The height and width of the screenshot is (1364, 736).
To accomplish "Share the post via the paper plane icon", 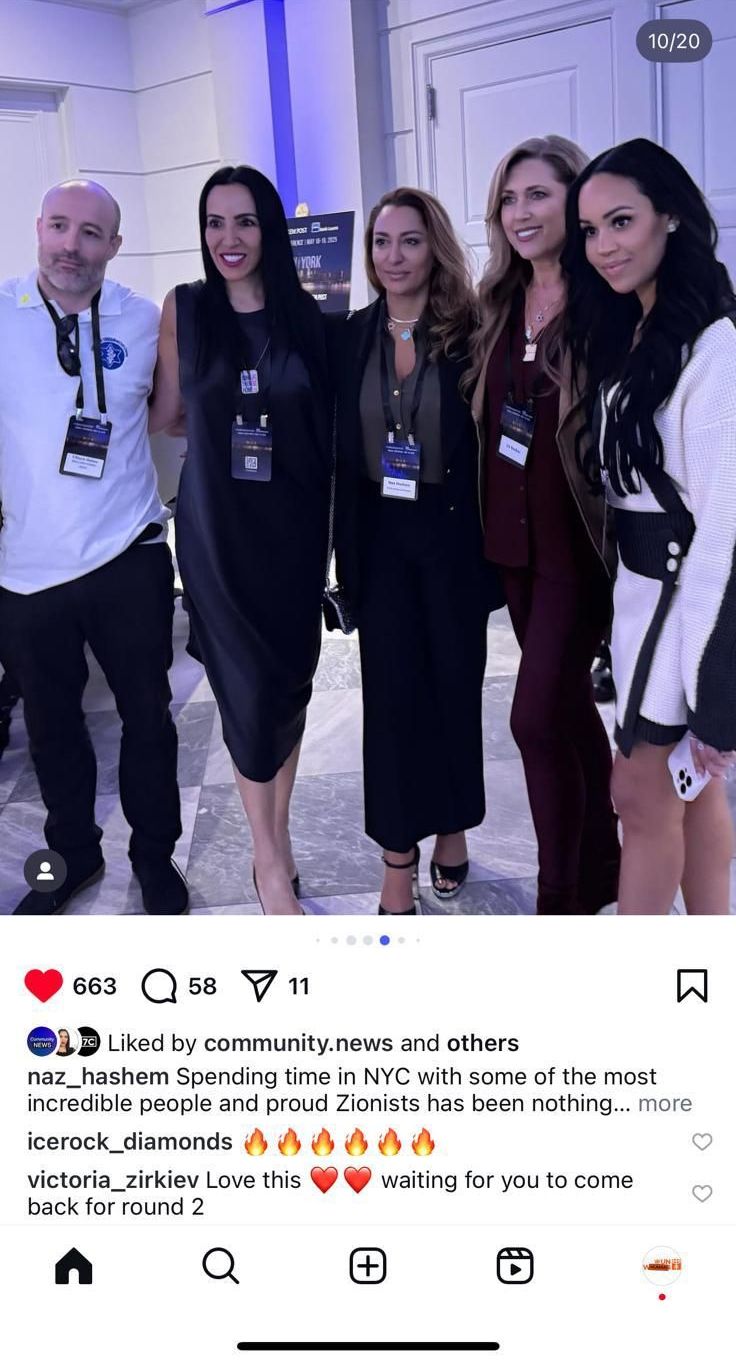I will [259, 986].
